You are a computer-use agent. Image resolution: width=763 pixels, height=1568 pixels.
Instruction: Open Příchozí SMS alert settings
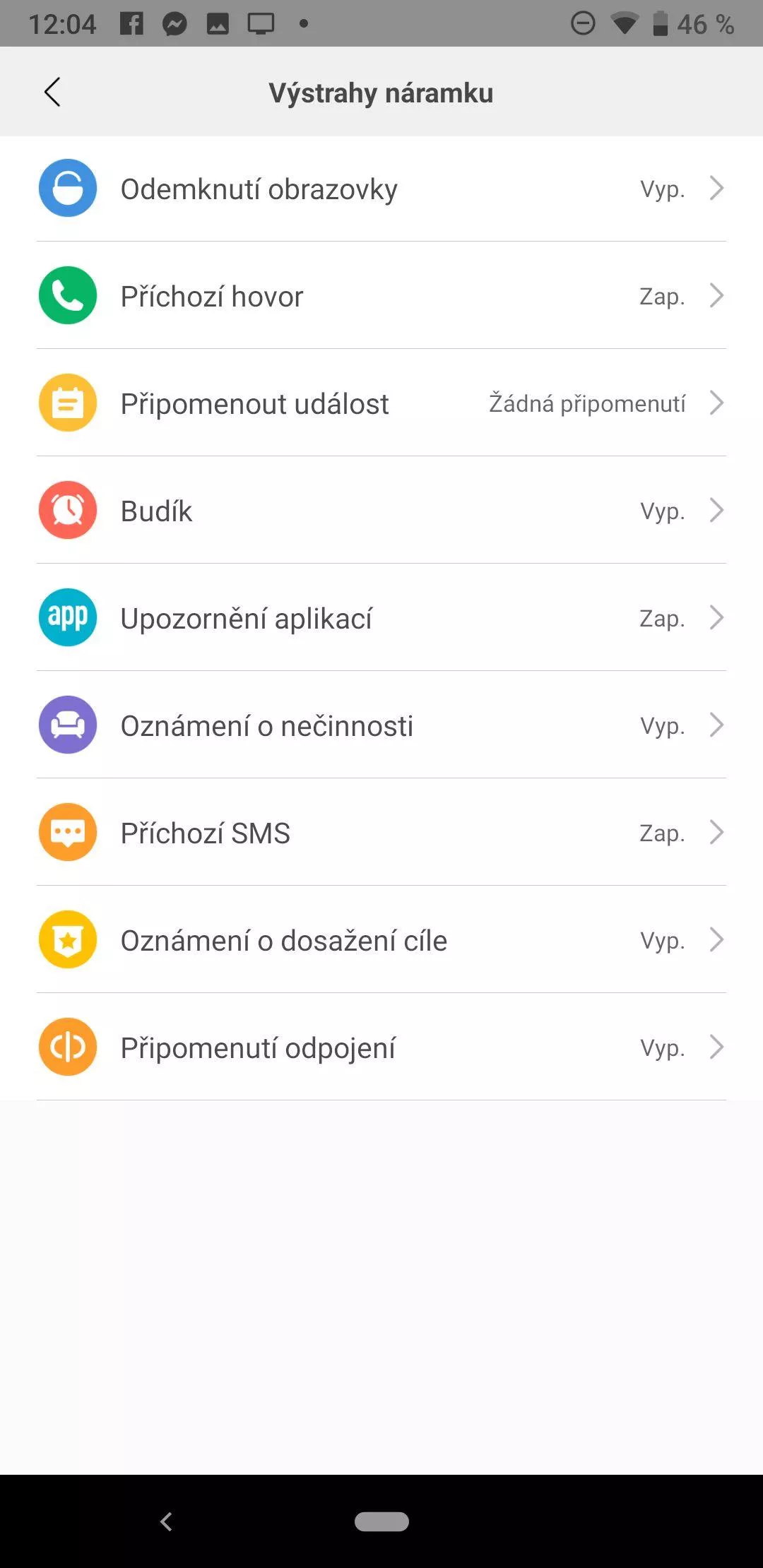point(381,833)
